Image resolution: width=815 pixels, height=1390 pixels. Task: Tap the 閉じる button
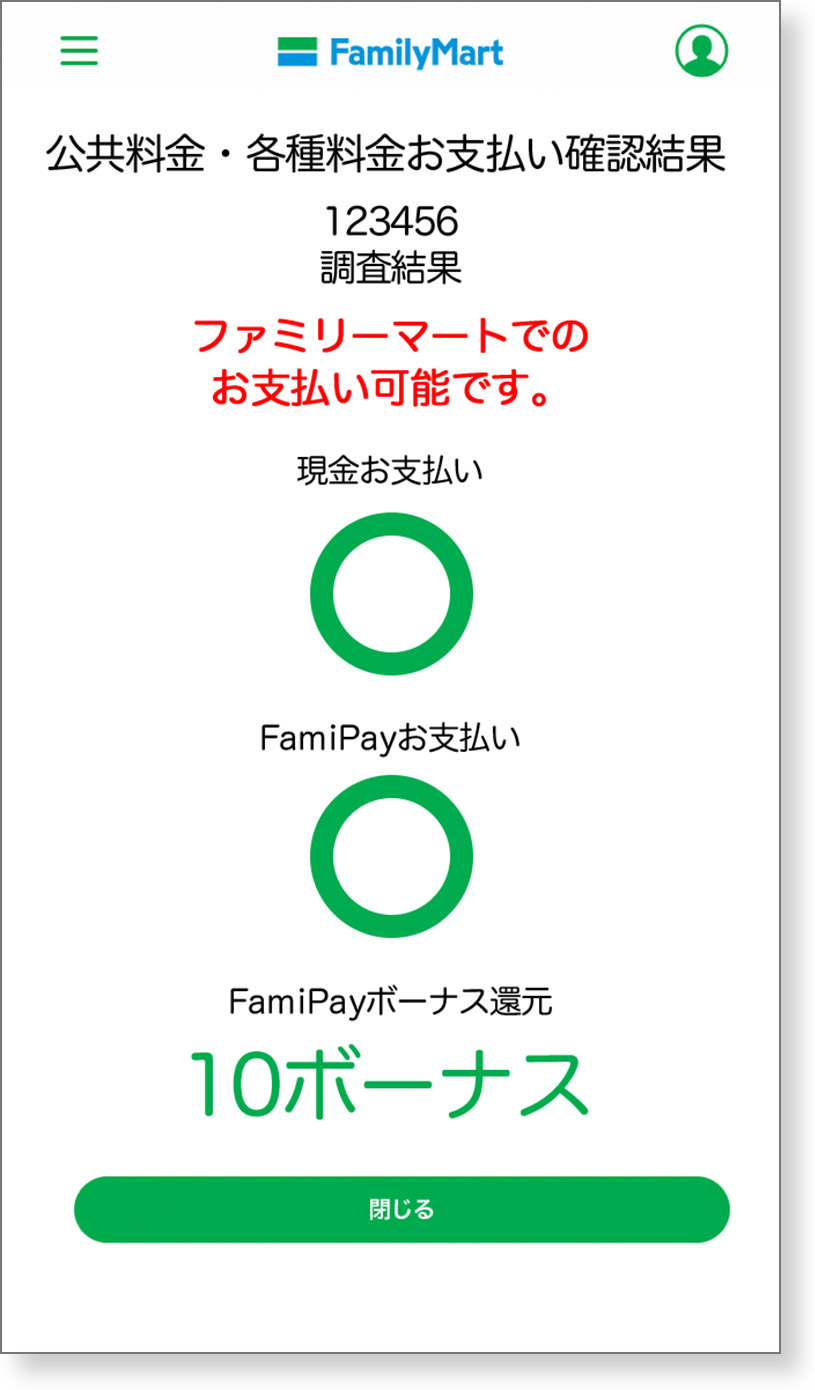(x=401, y=1209)
